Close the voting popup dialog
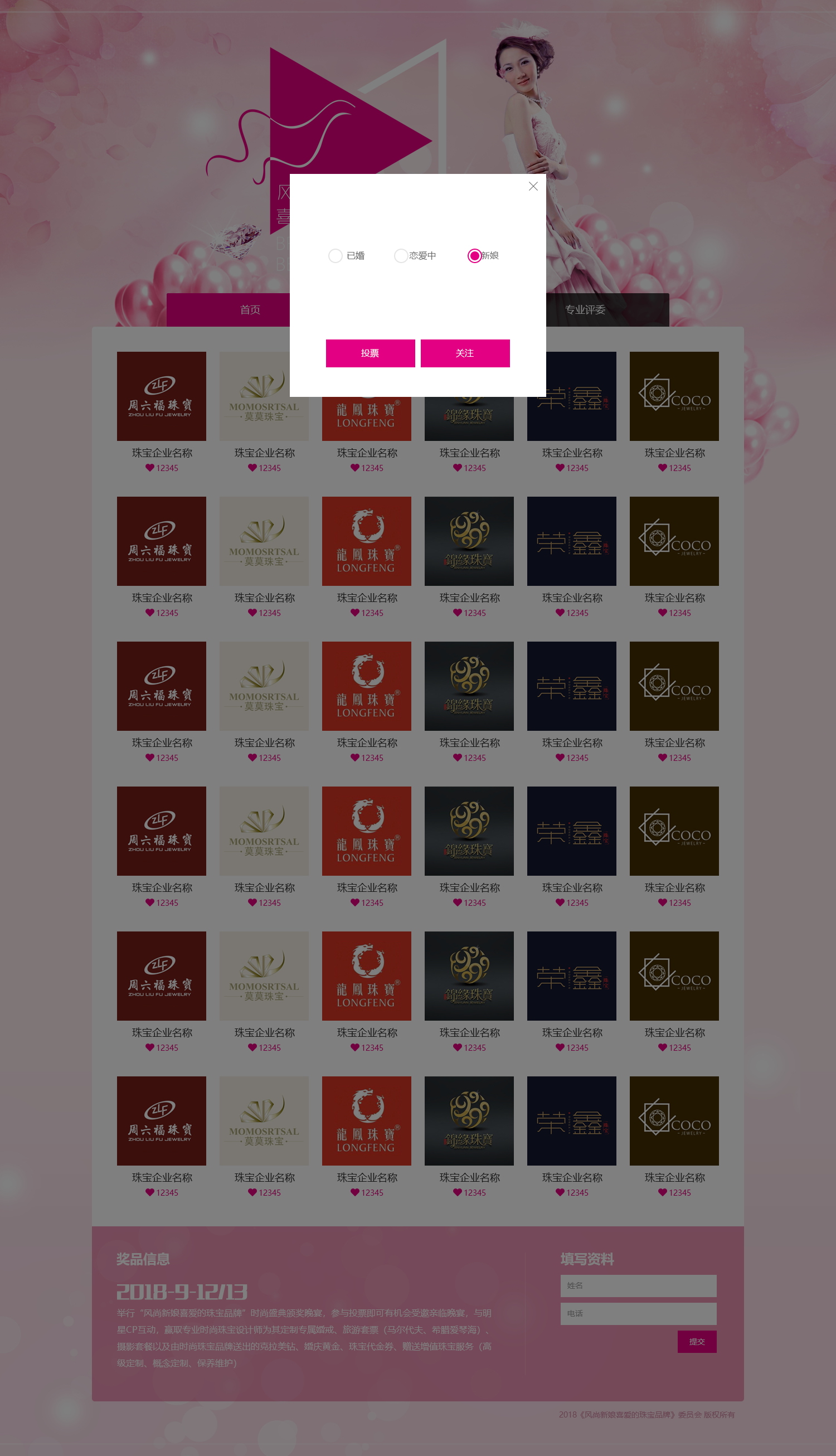Image resolution: width=836 pixels, height=1456 pixels. [x=533, y=187]
